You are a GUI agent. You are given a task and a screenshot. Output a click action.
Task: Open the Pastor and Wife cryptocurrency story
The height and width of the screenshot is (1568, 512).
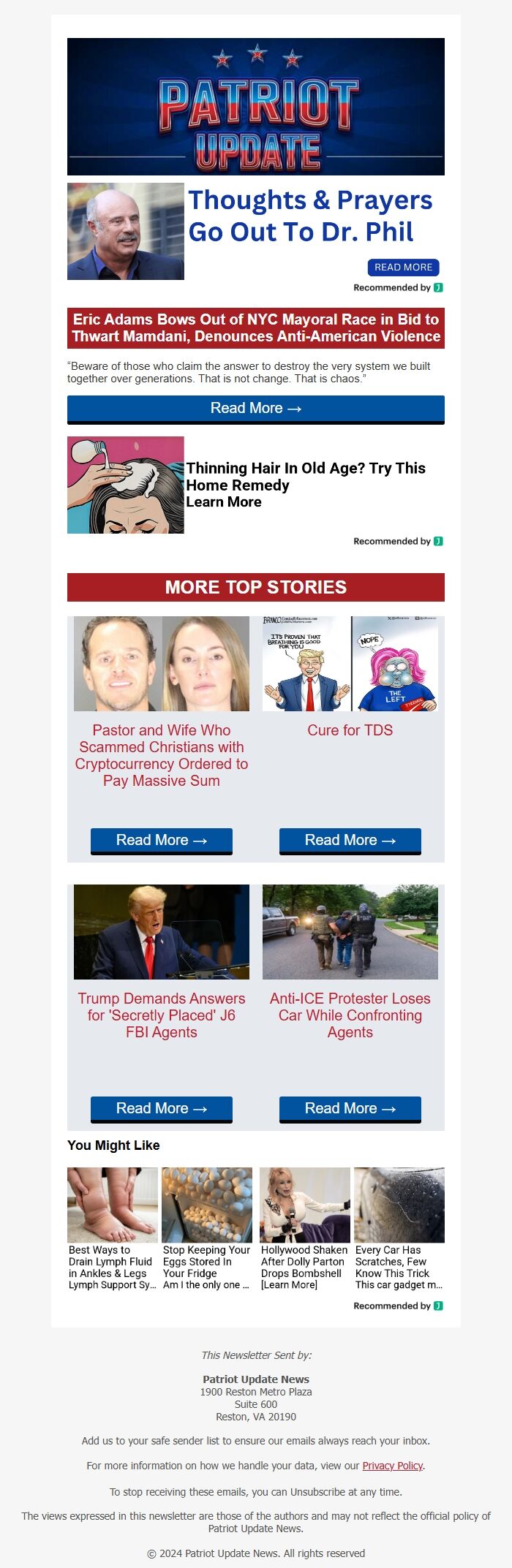(162, 755)
